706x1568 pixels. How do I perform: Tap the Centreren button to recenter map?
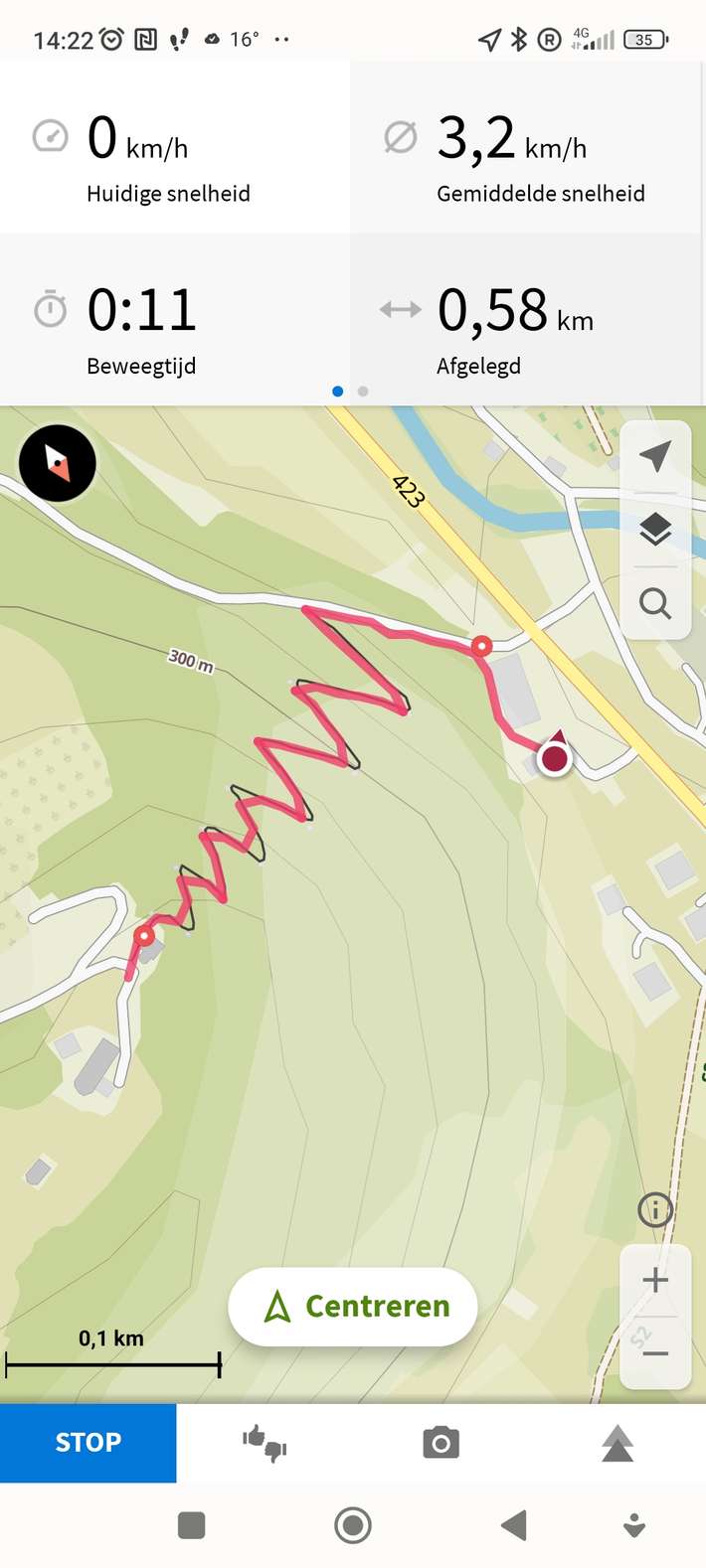point(353,1306)
